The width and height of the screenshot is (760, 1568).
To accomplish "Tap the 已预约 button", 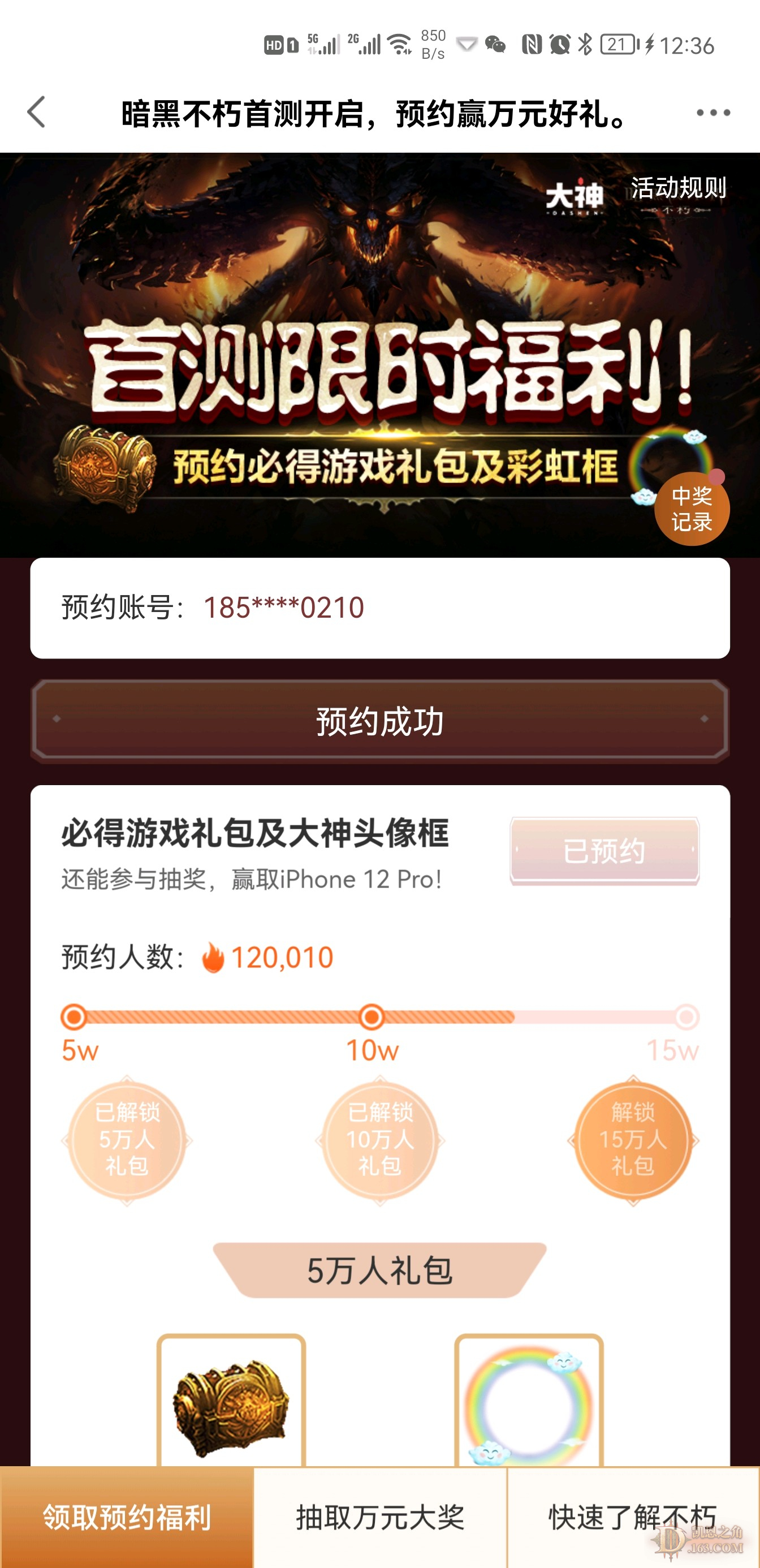I will pyautogui.click(x=604, y=850).
